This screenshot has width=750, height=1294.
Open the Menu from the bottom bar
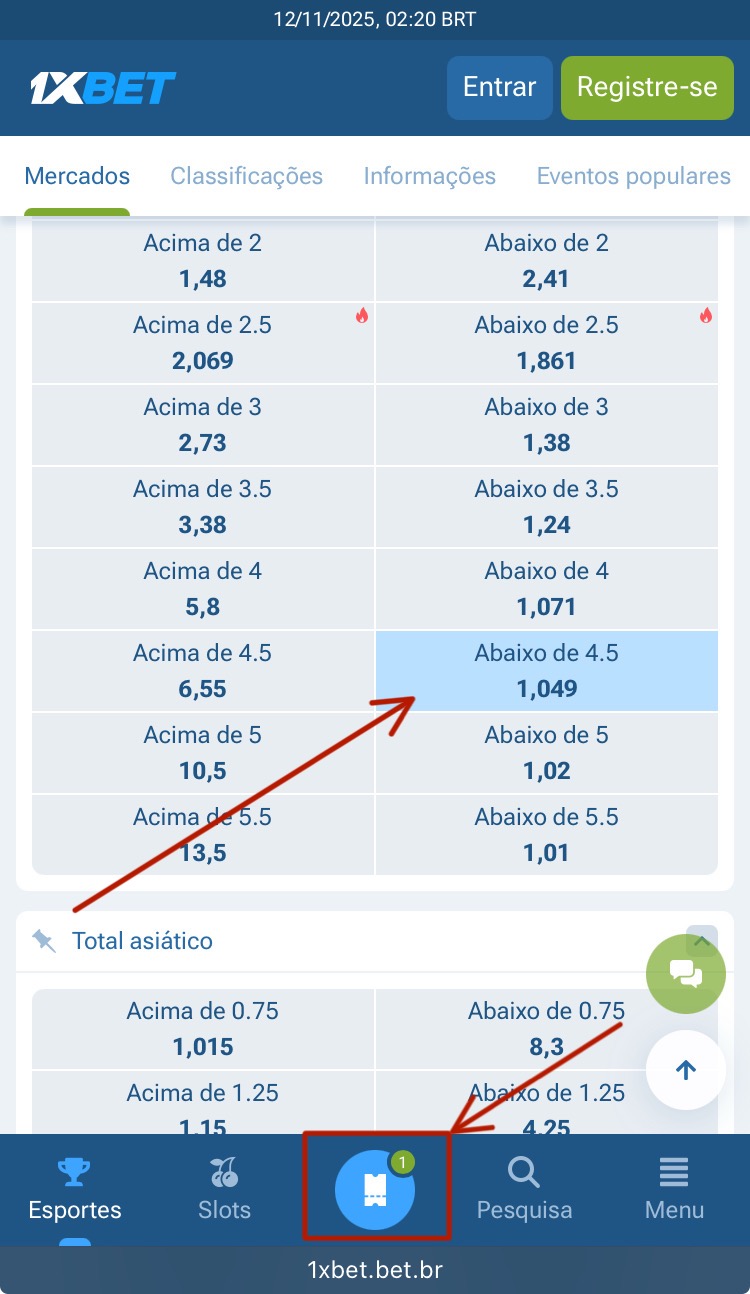(x=674, y=1190)
